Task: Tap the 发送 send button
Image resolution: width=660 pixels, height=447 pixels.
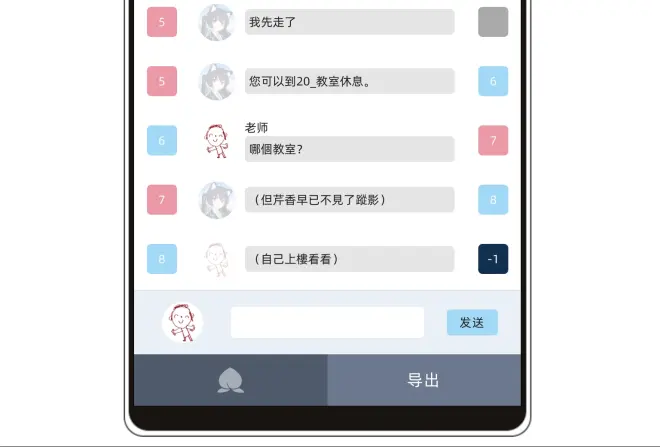Action: (471, 322)
